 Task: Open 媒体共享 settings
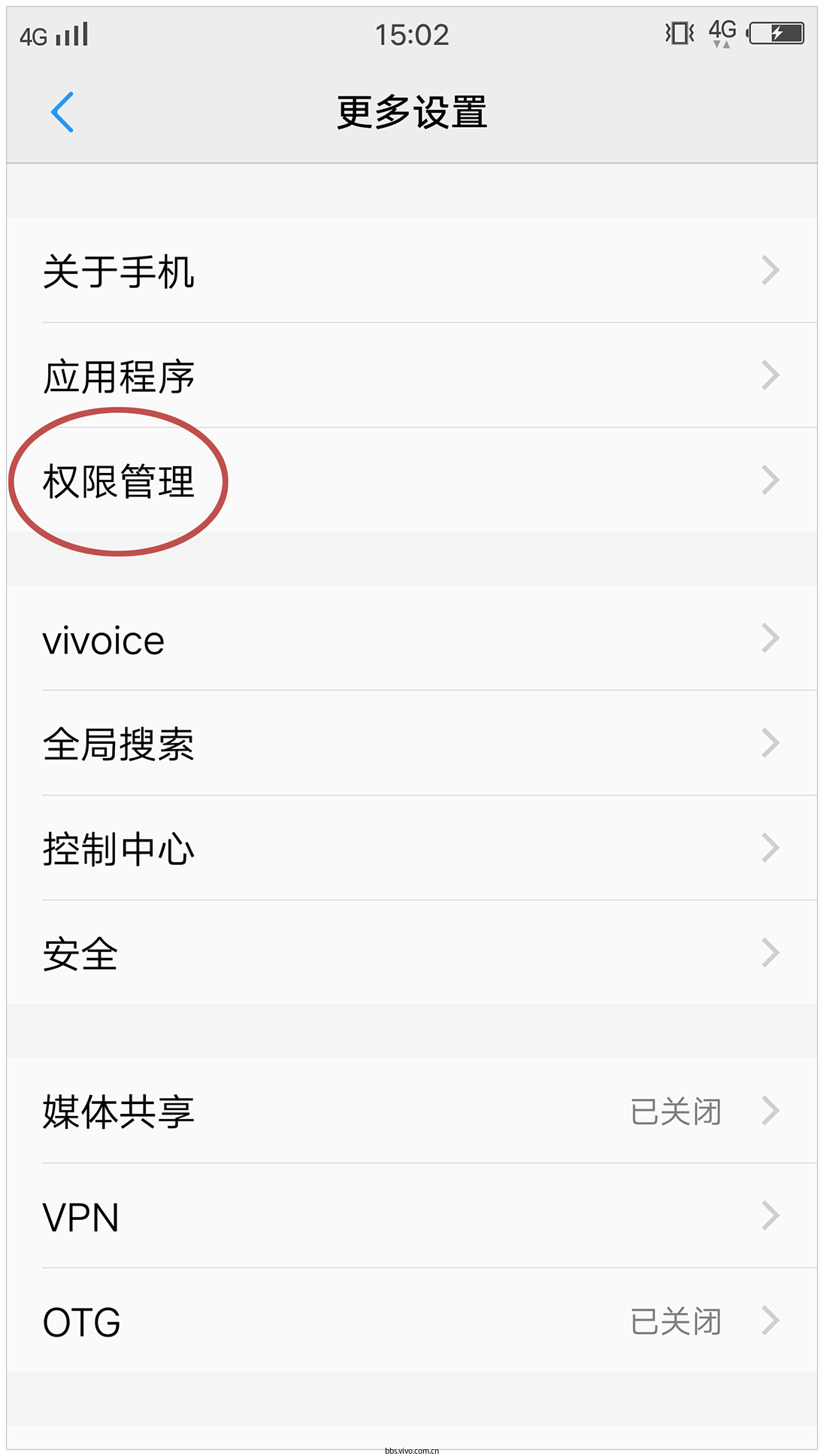coord(412,1112)
